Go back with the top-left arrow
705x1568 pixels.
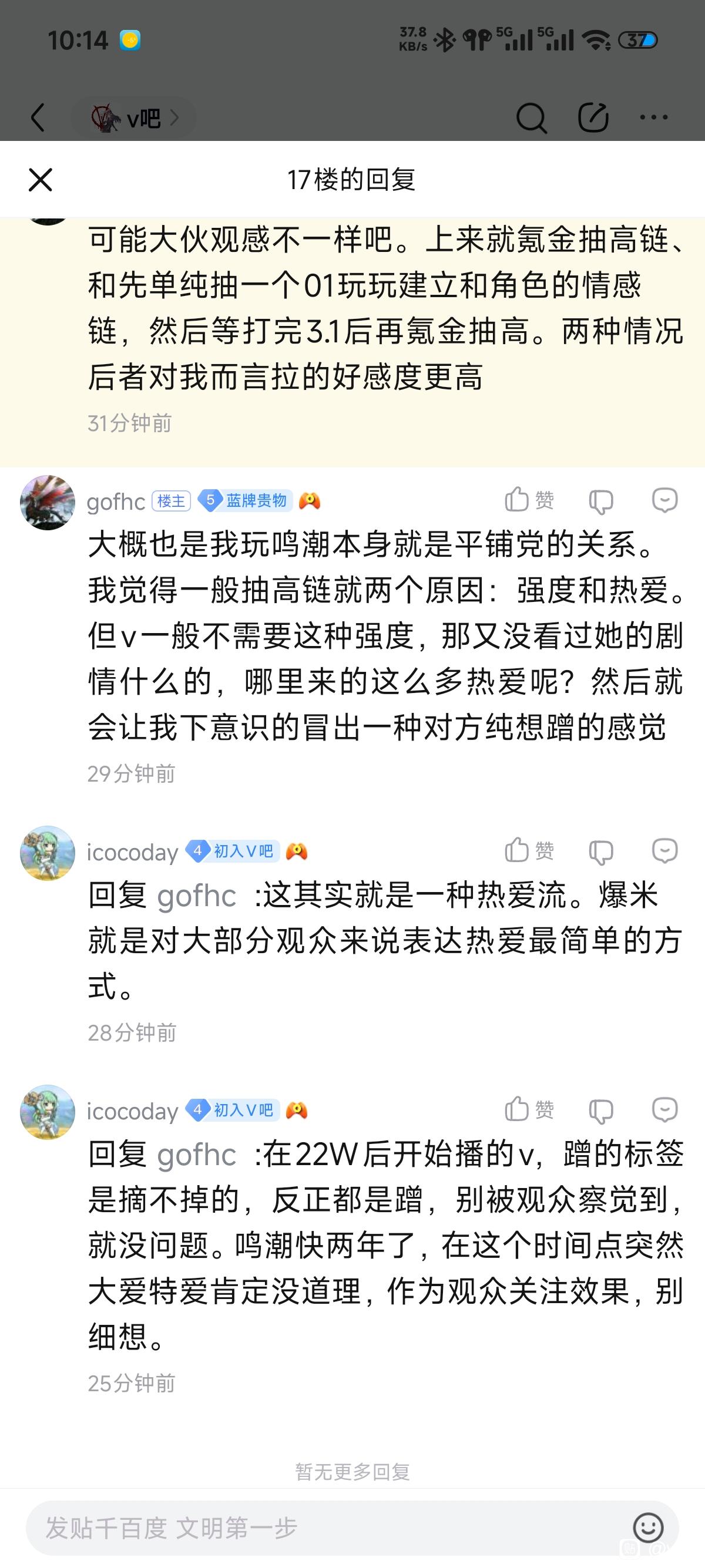pos(38,117)
